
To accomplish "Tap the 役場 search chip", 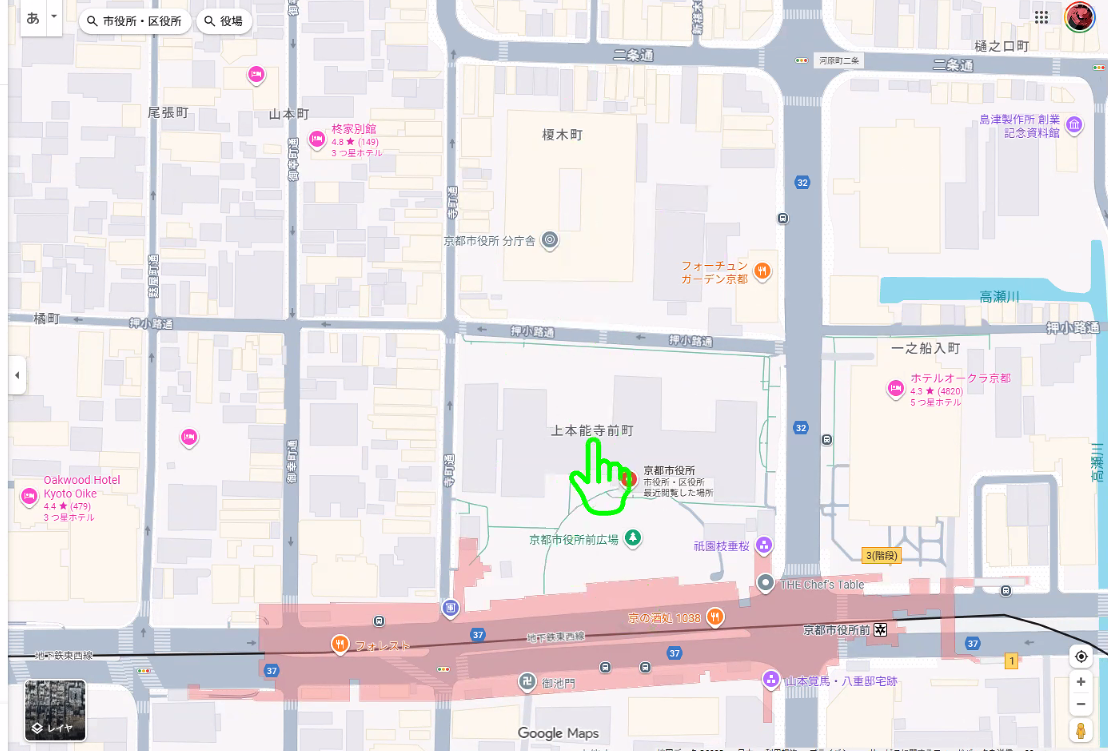I will click(223, 21).
